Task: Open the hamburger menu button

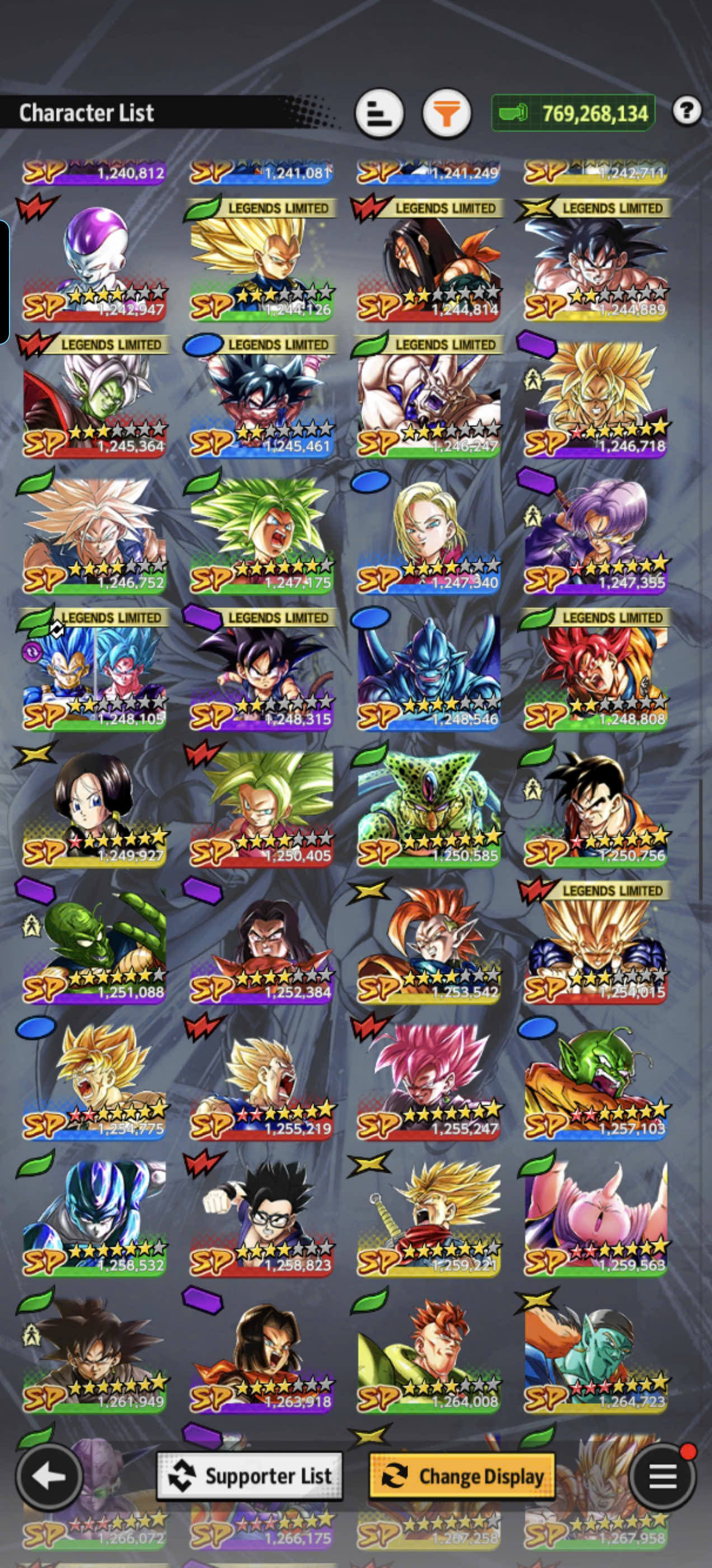Action: (662, 1477)
